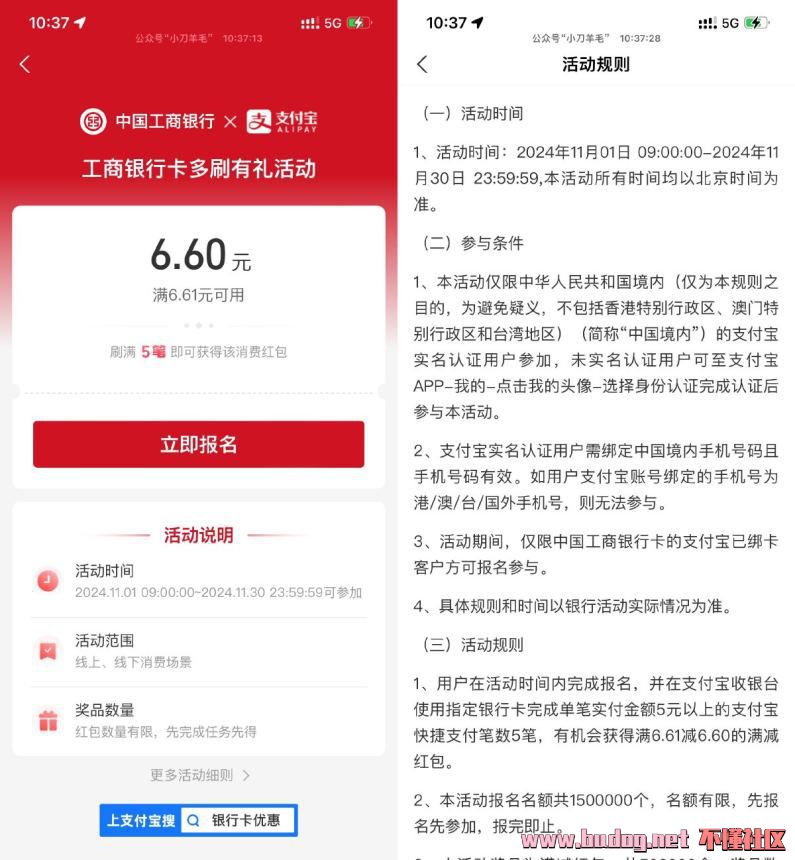This screenshot has height=860, width=795.
Task: Tap the 立即报名 button
Action: (198, 444)
